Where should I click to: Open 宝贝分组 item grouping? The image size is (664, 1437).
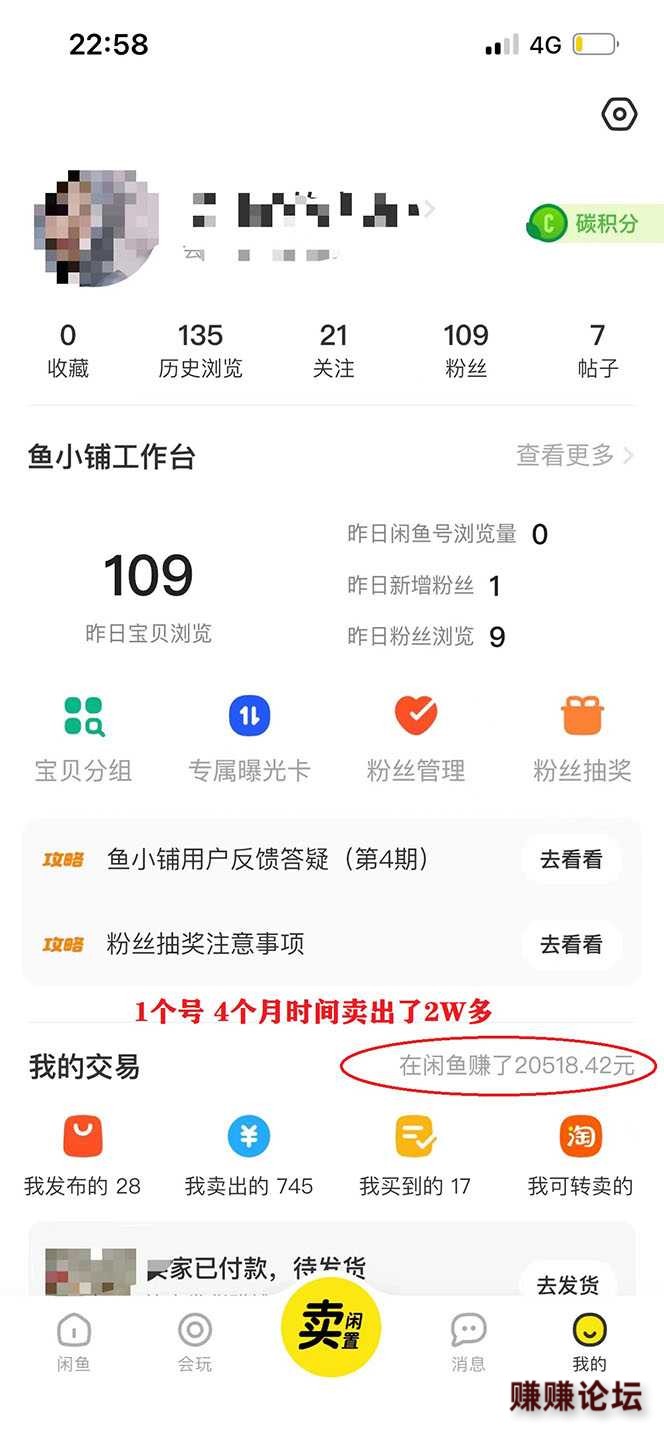84,738
